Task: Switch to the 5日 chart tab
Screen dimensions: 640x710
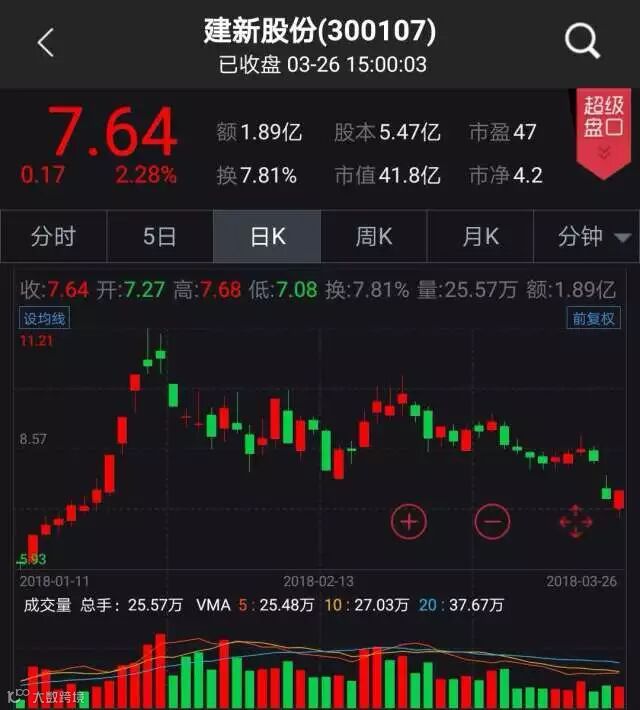Action: pyautogui.click(x=159, y=237)
